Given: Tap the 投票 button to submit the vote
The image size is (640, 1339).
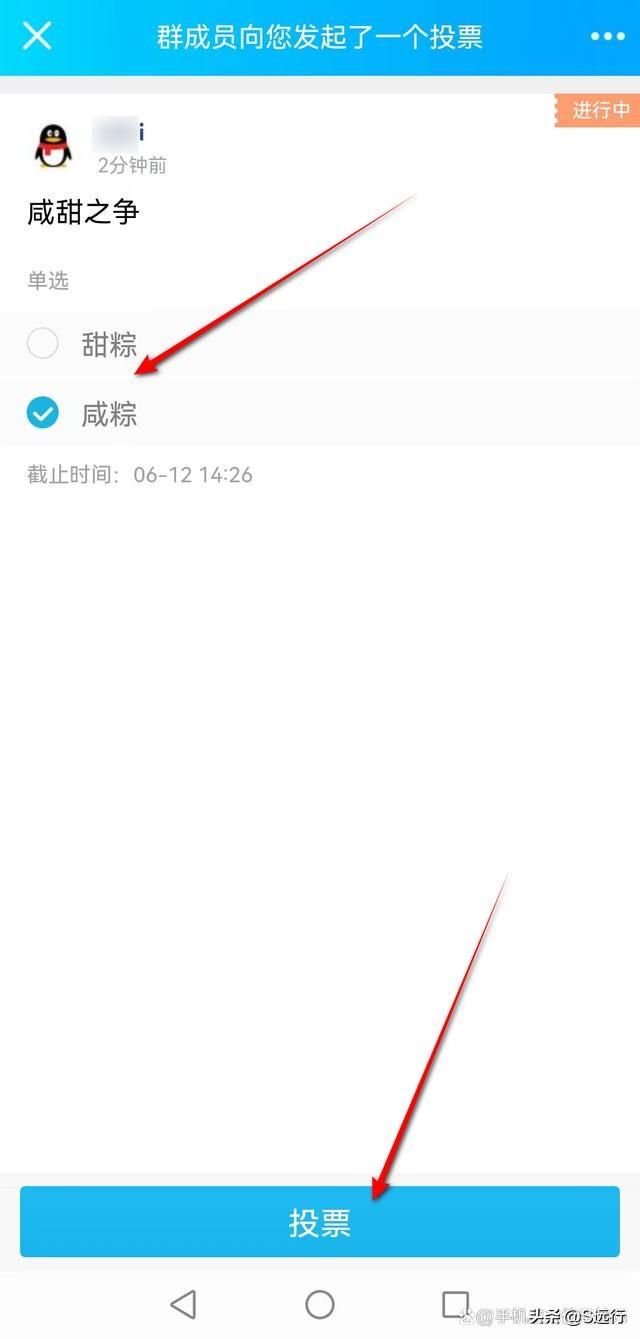Looking at the screenshot, I should coord(320,1221).
